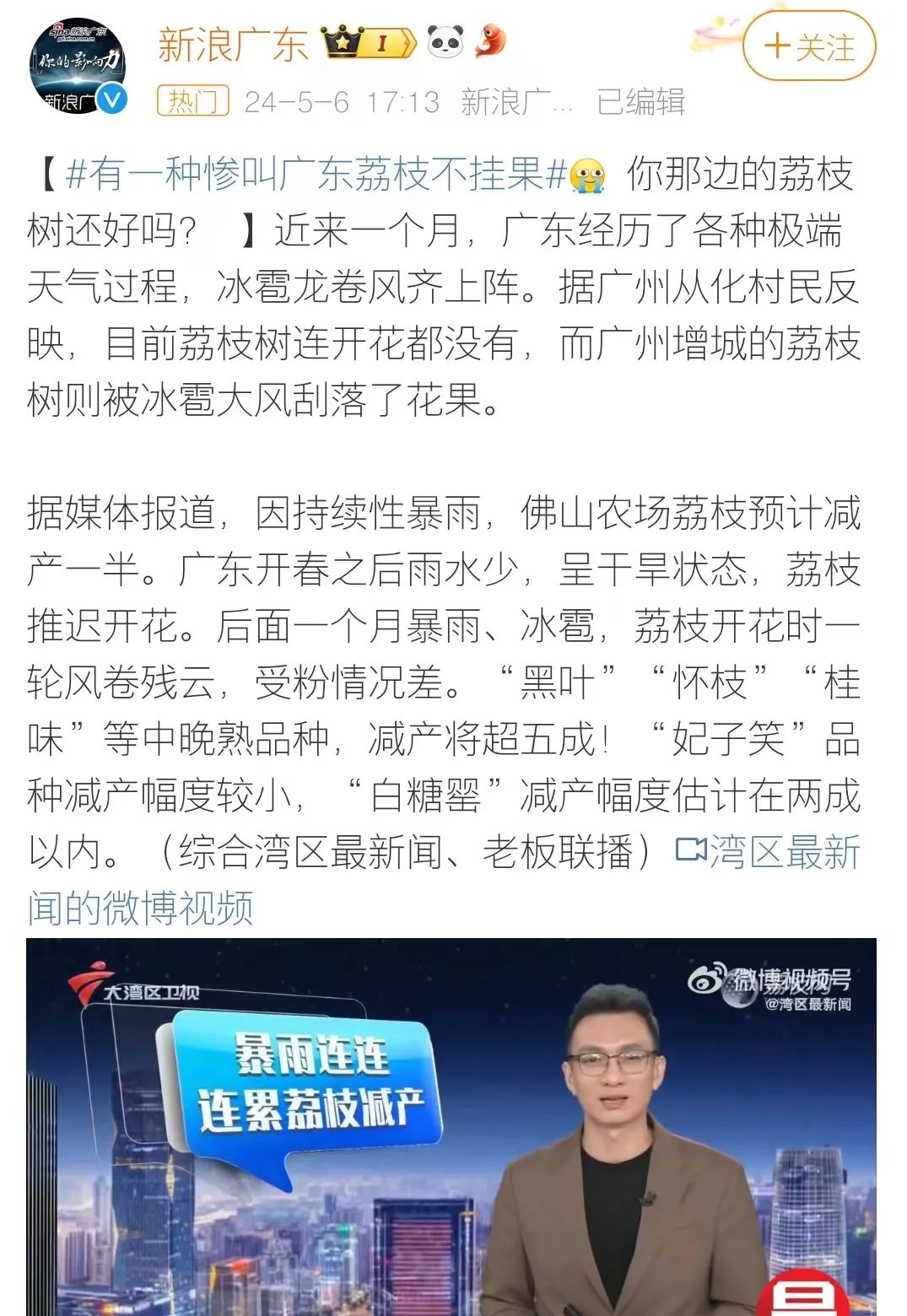907x1316 pixels.
Task: Follow 新浪广东 with the 关注 button
Action: click(x=808, y=46)
